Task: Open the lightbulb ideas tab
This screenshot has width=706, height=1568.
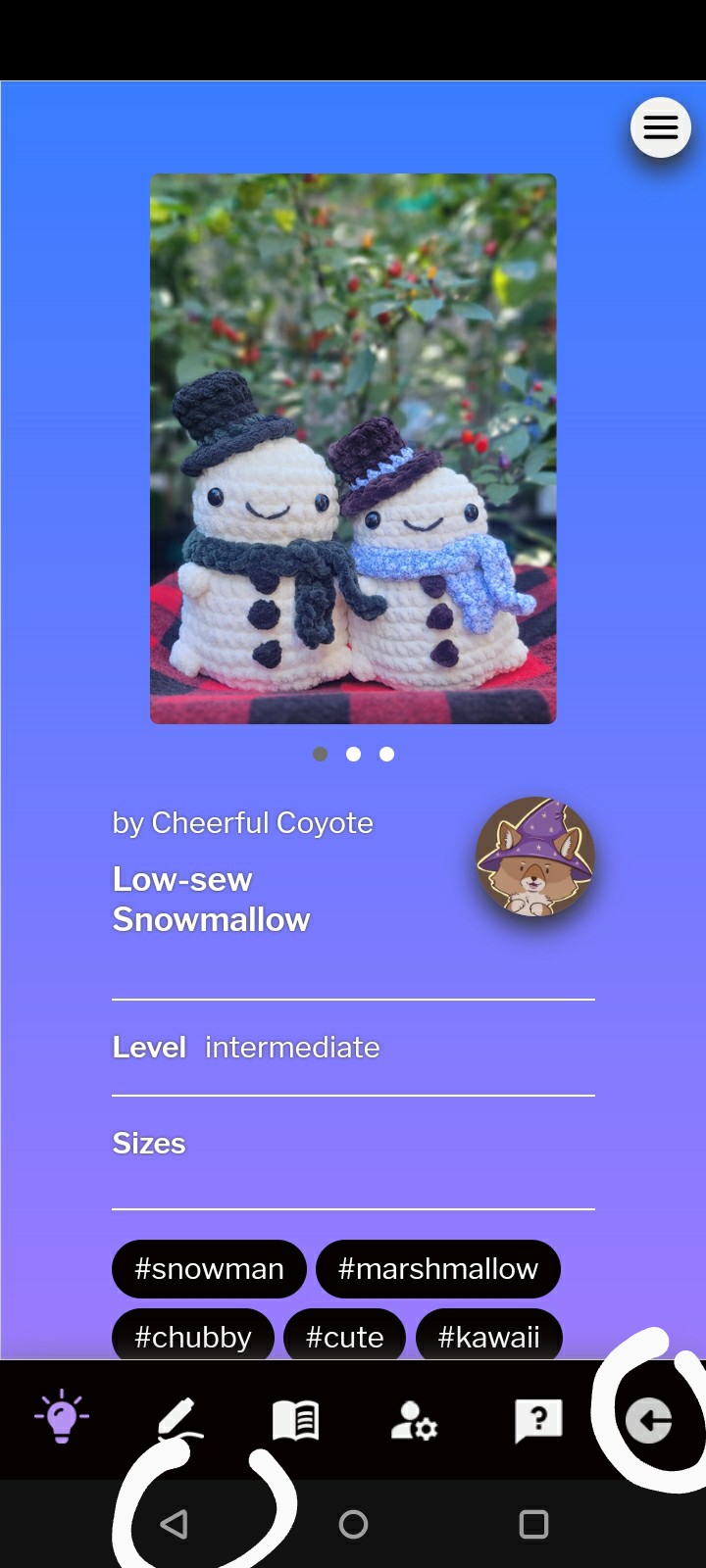Action: point(61,1417)
